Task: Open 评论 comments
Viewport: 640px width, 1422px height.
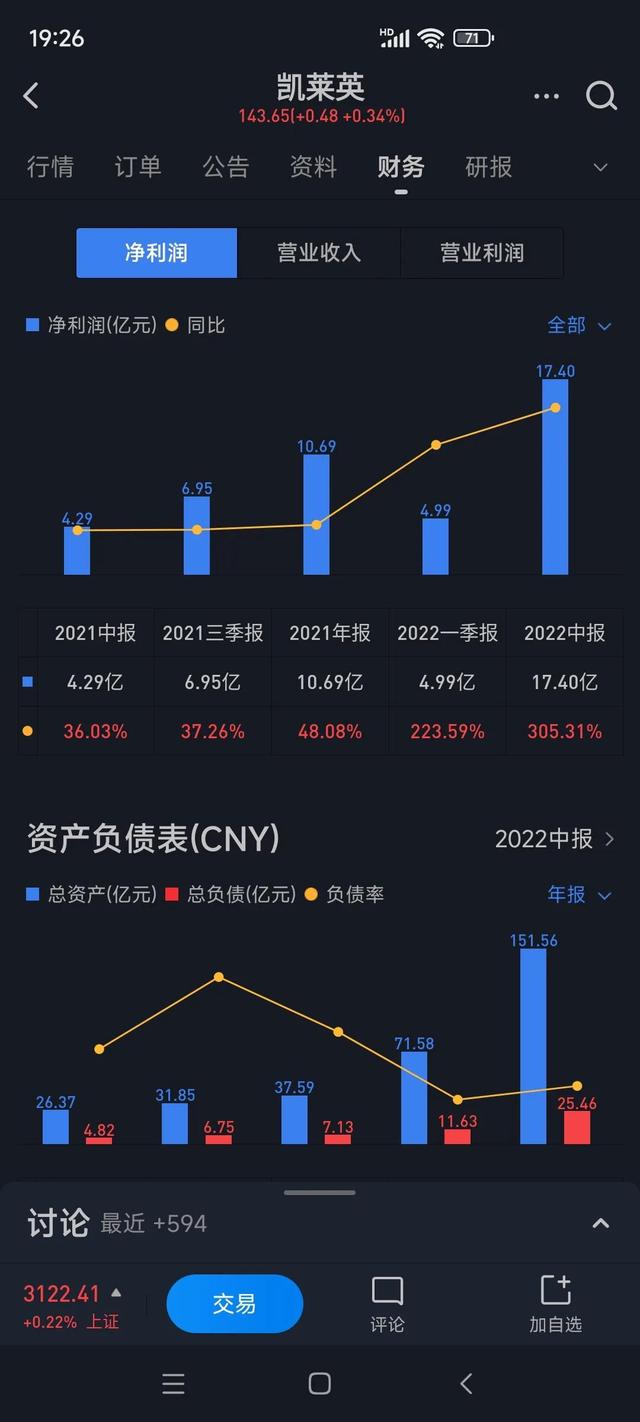Action: [x=387, y=1304]
